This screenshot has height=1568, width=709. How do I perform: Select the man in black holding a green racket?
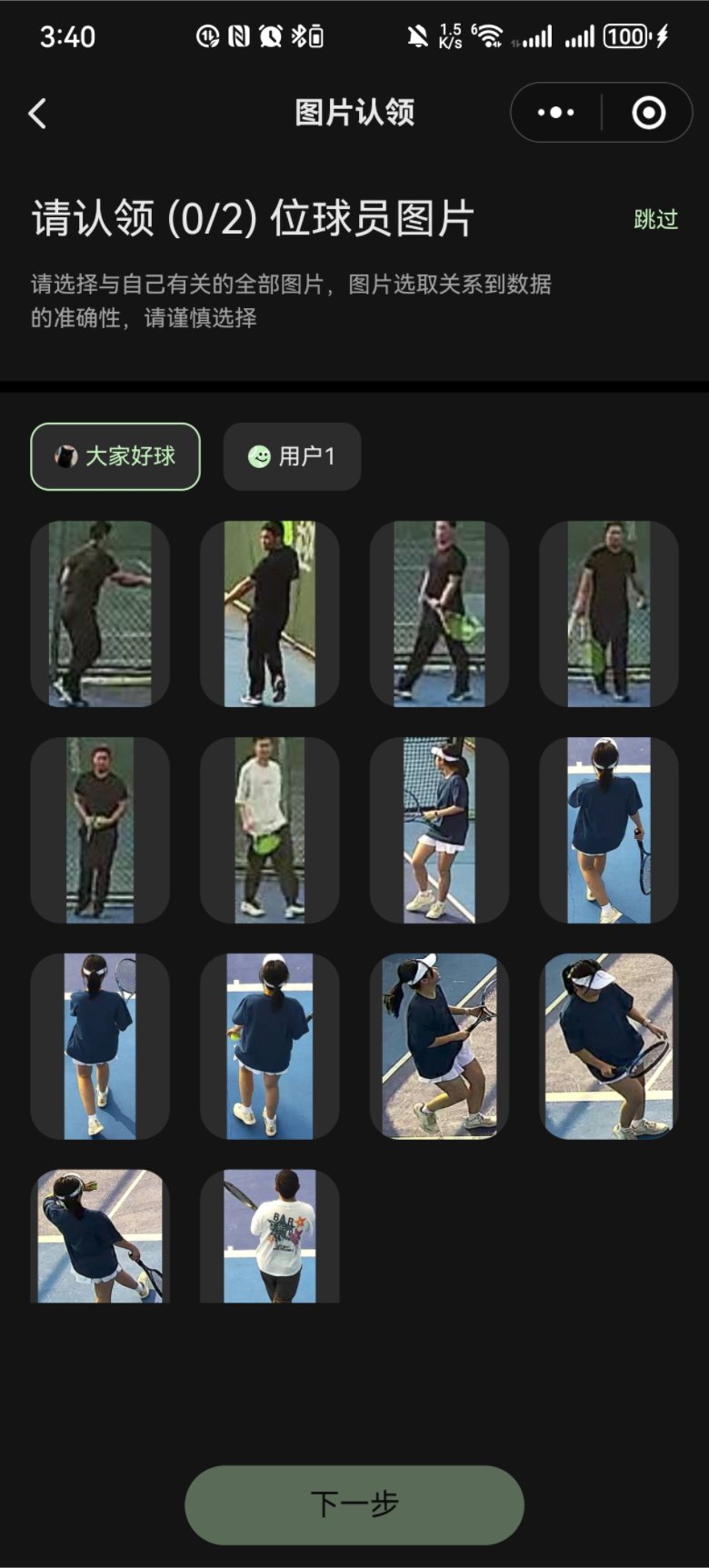(439, 614)
